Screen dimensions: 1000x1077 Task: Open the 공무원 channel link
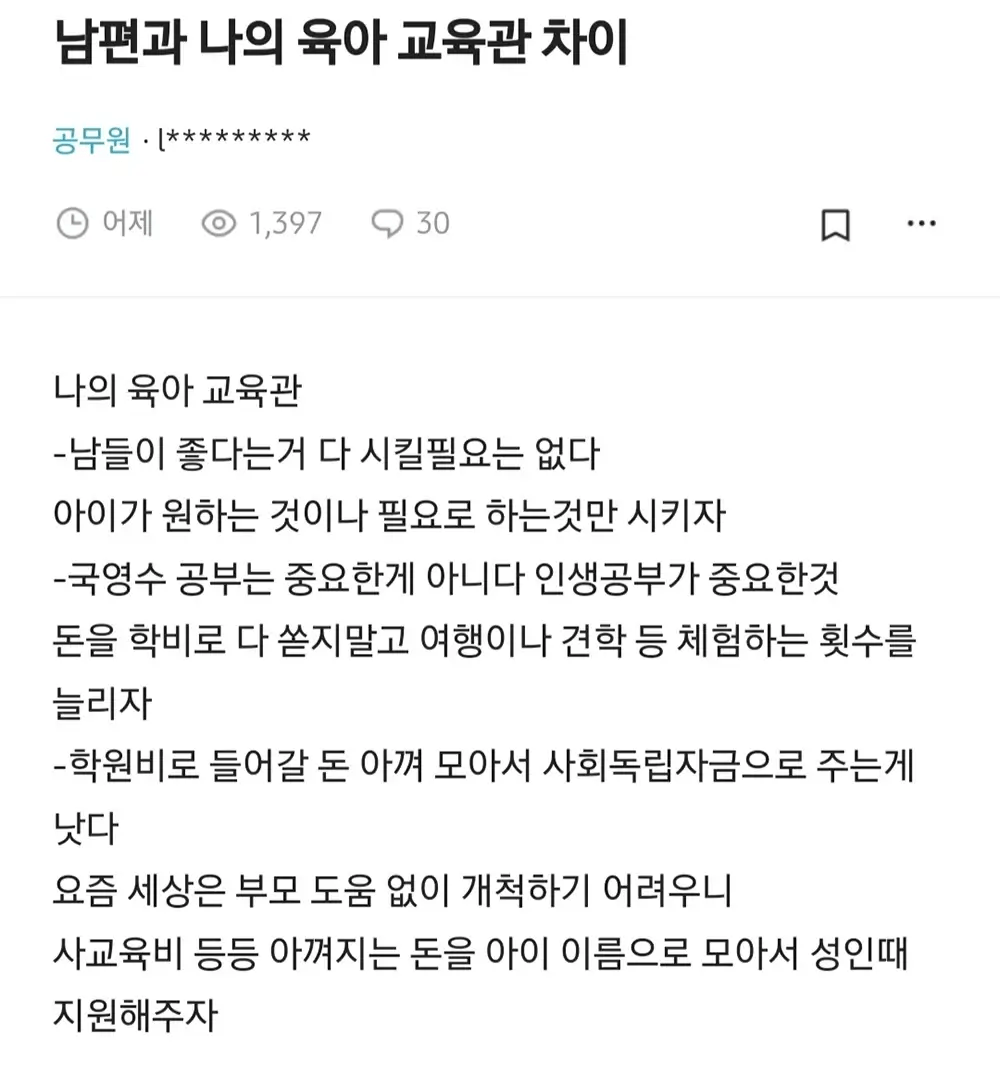click(91, 141)
